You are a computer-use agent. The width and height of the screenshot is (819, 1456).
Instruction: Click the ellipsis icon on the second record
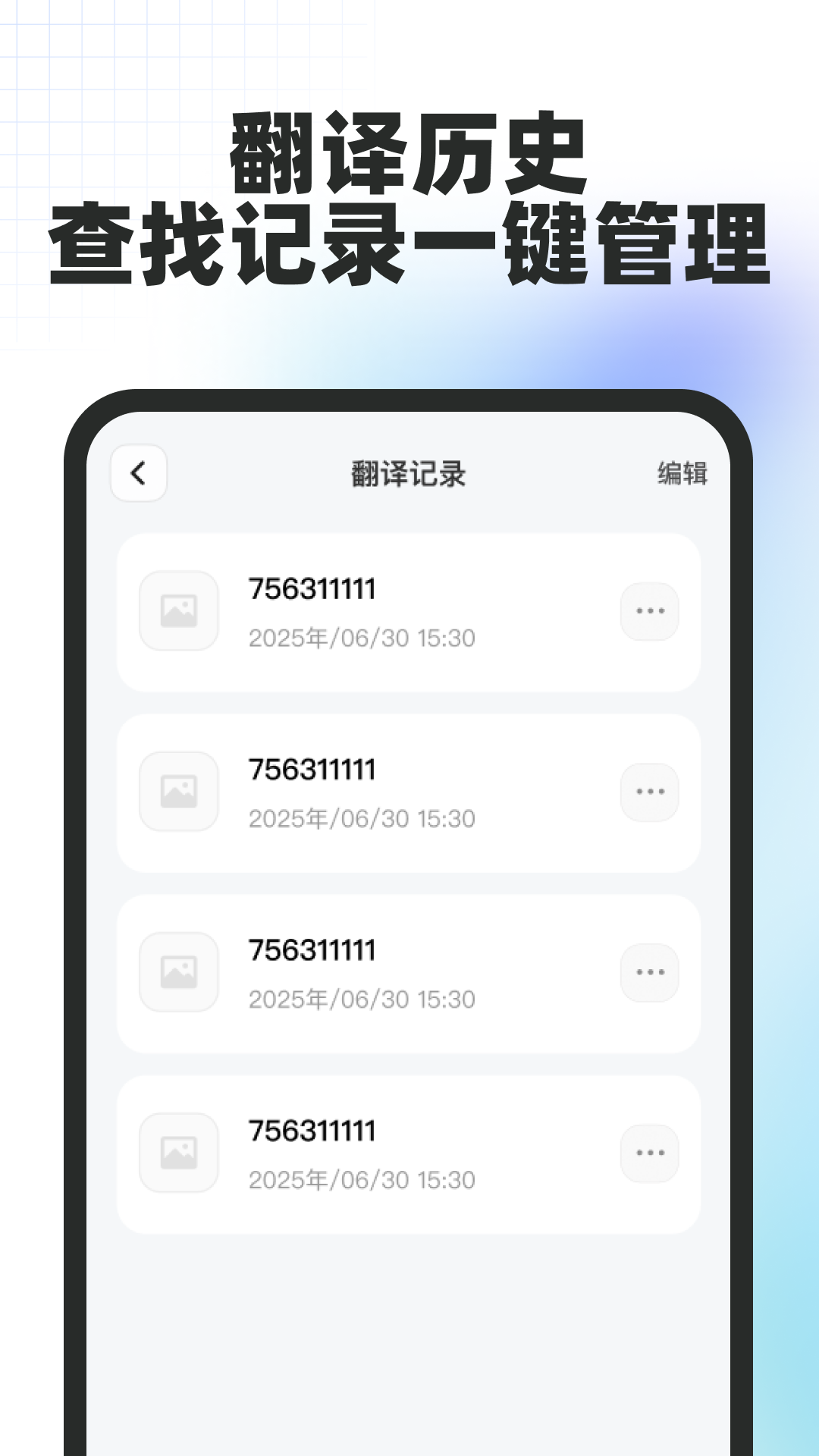649,791
